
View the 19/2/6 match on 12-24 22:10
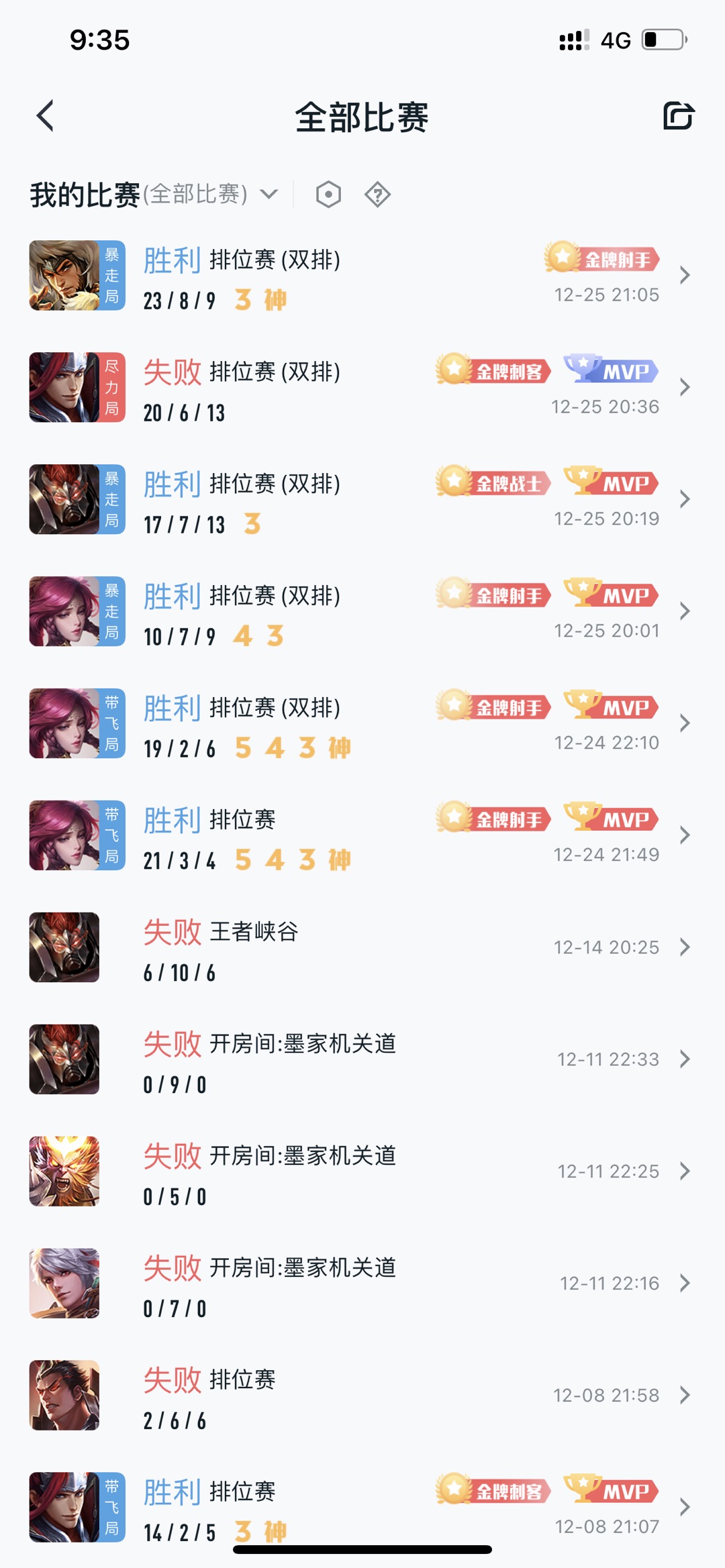pos(362,724)
